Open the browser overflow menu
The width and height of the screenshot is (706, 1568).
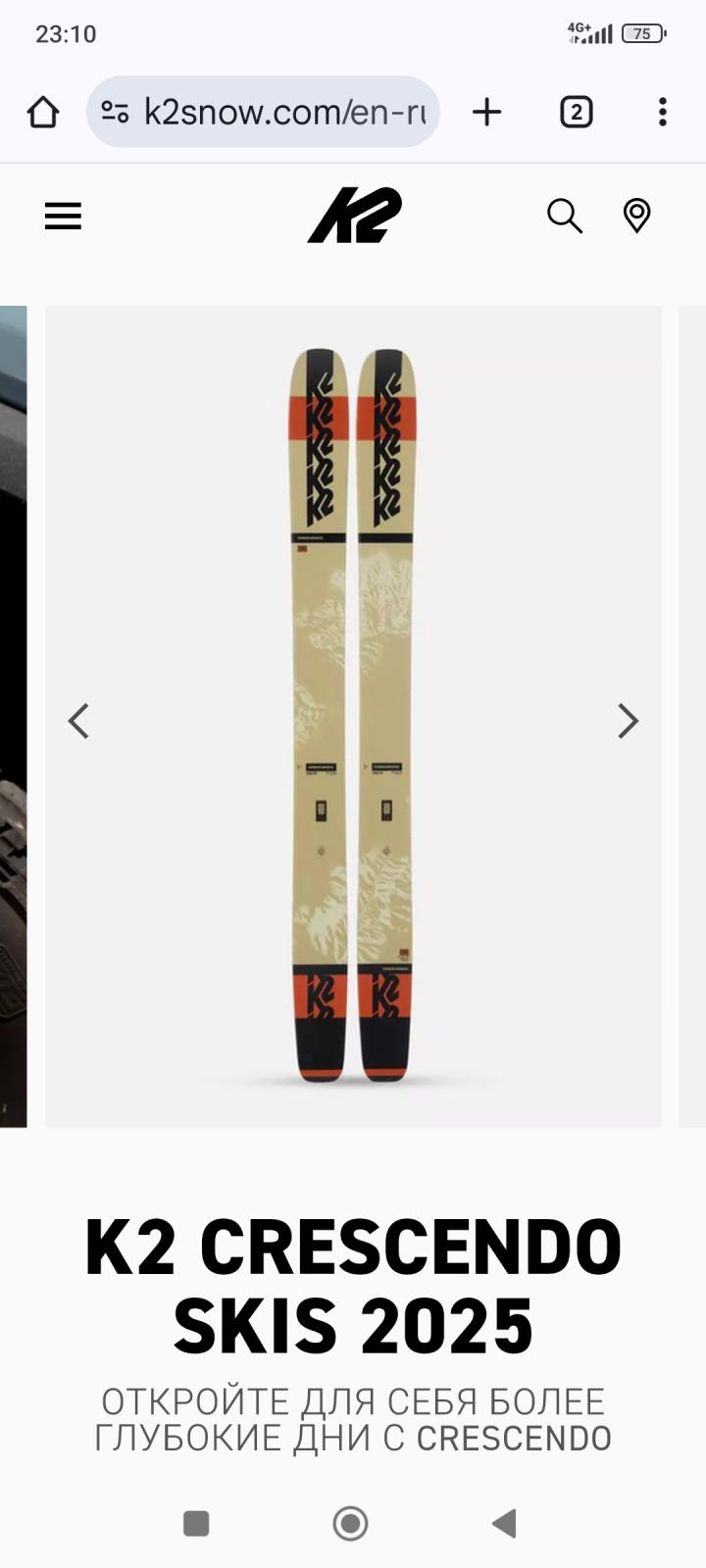[663, 112]
